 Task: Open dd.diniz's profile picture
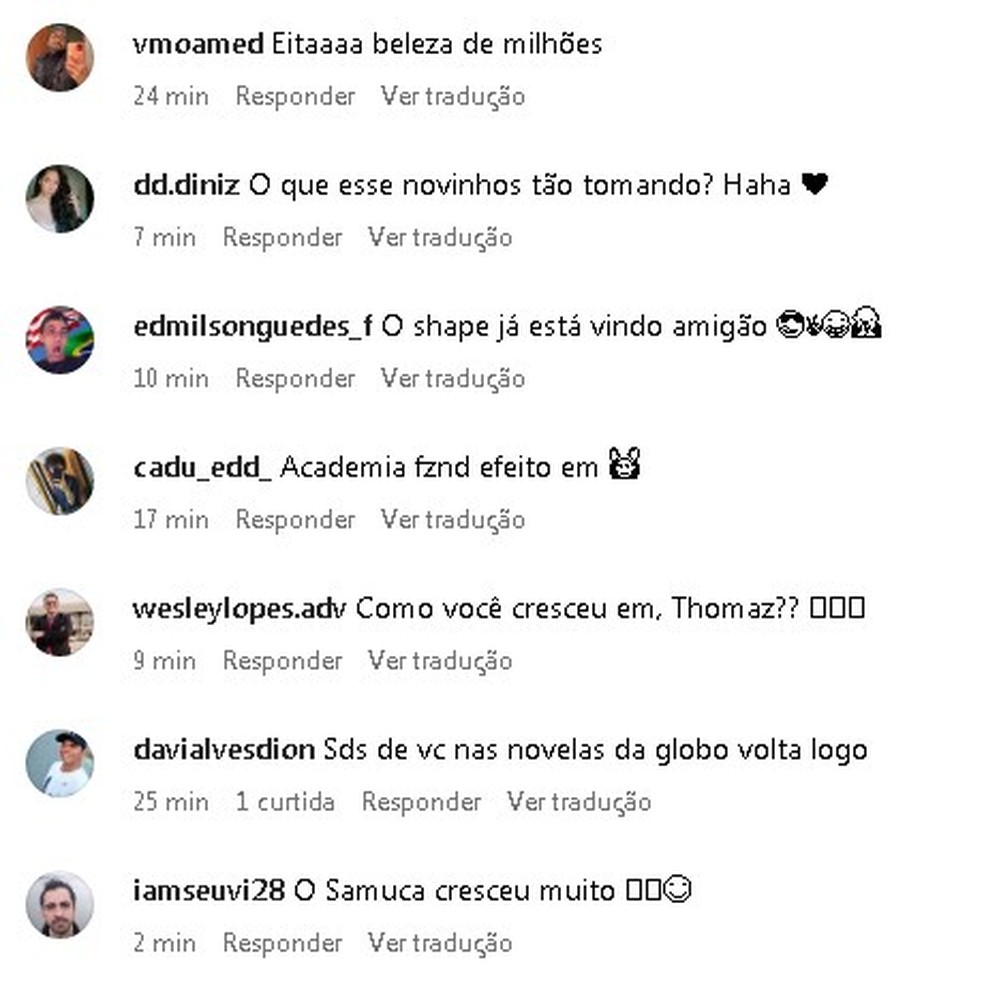[x=59, y=198]
